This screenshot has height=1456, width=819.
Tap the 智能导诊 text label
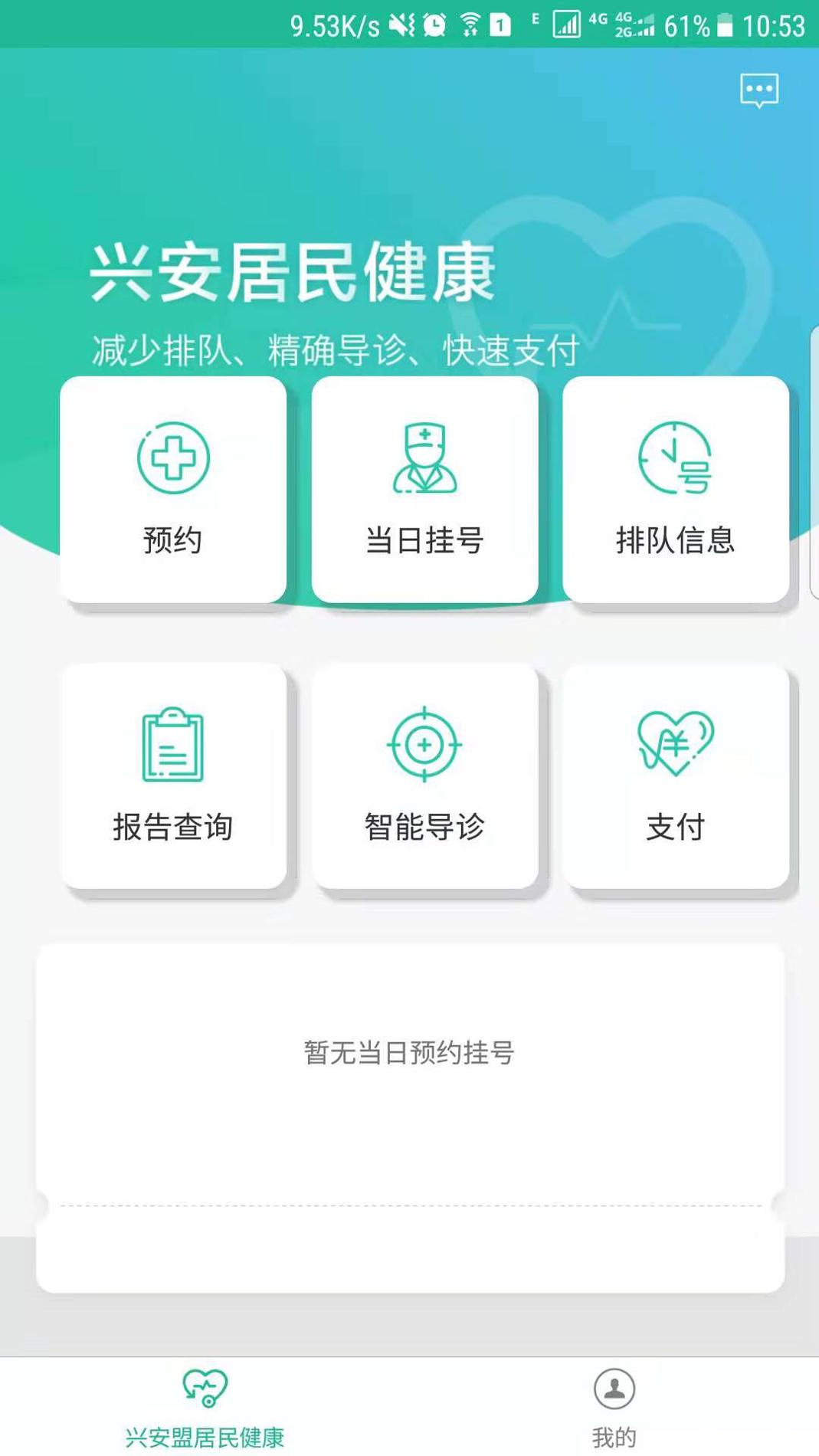click(425, 826)
